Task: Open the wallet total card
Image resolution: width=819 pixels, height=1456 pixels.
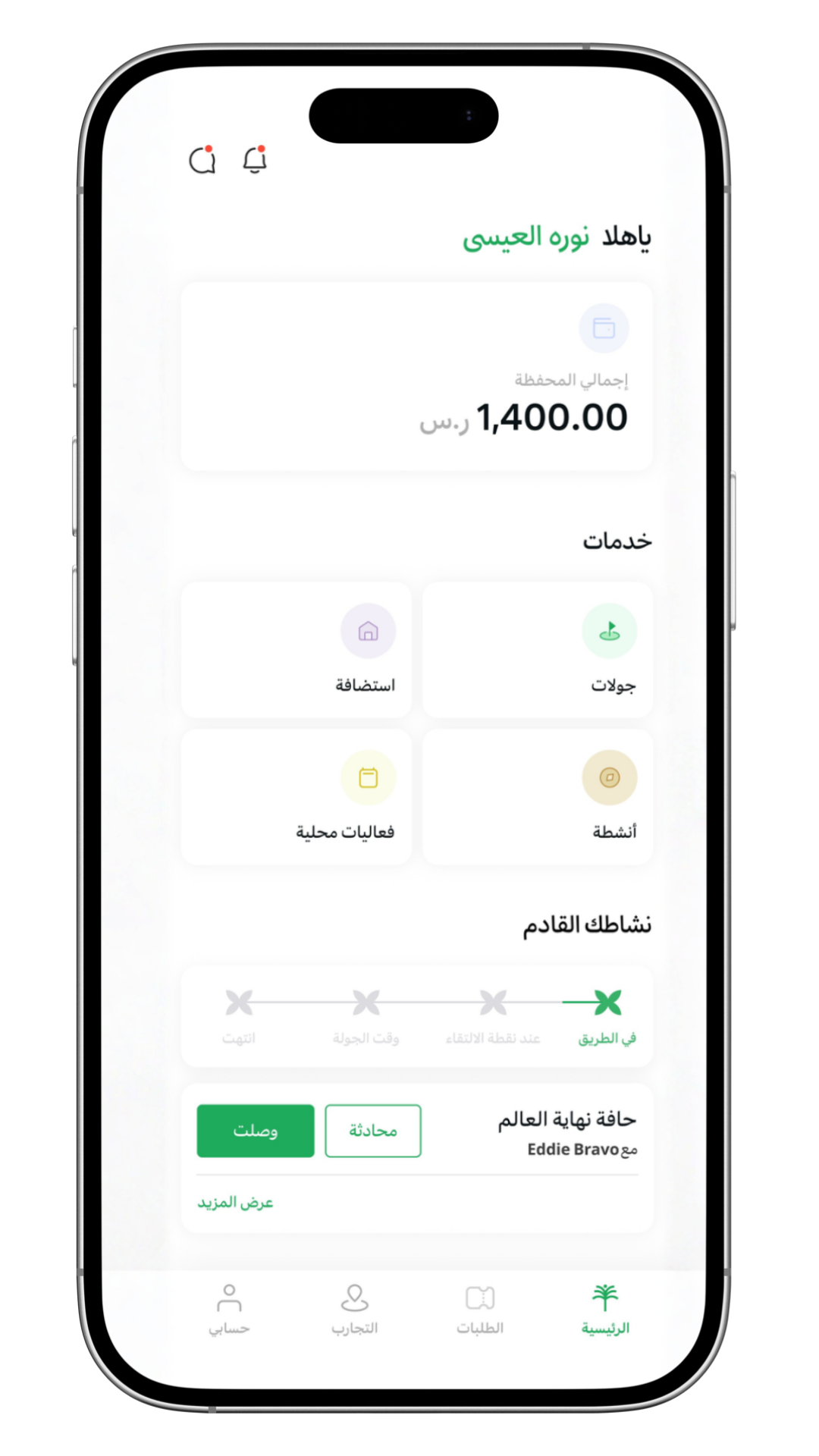Action: coord(416,376)
